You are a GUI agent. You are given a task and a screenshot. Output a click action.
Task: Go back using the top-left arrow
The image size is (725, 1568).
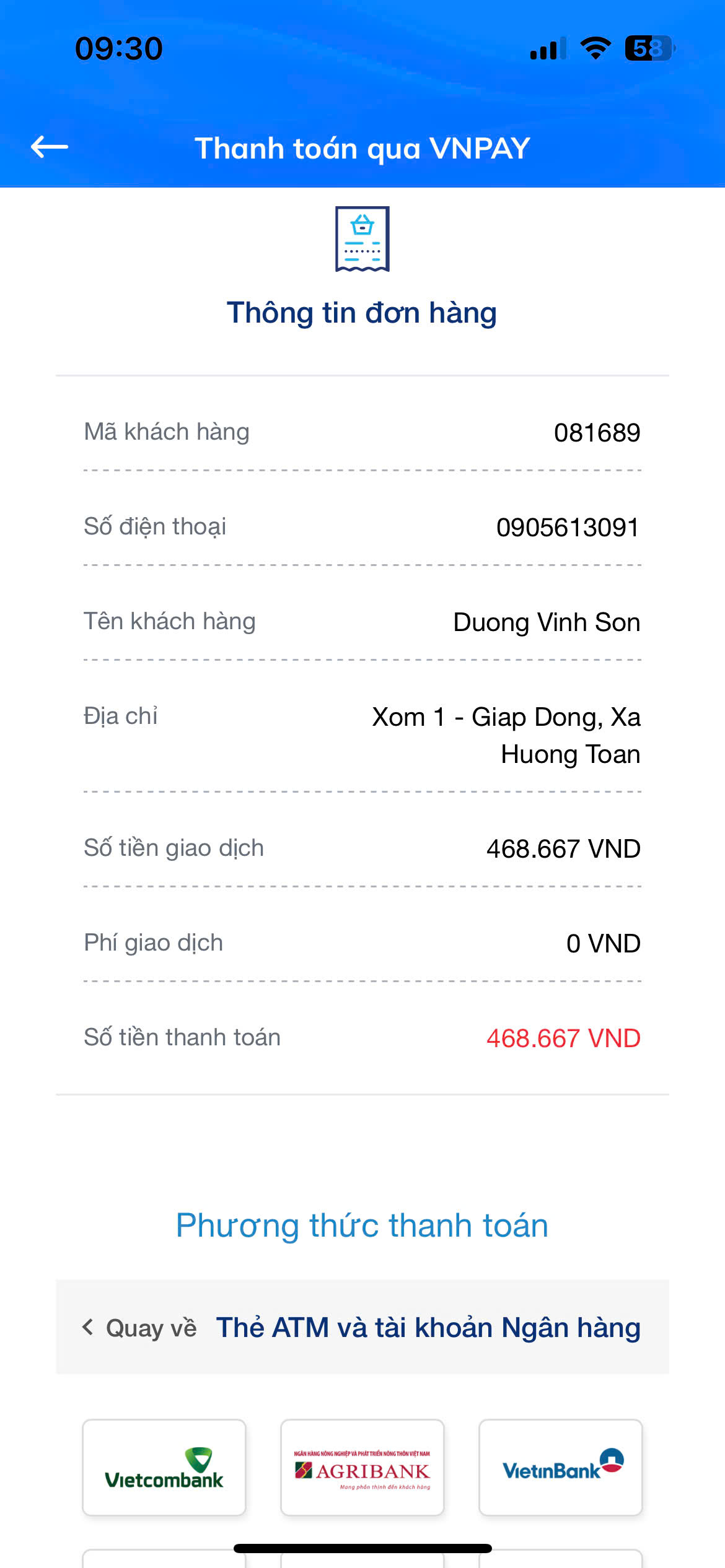(50, 147)
